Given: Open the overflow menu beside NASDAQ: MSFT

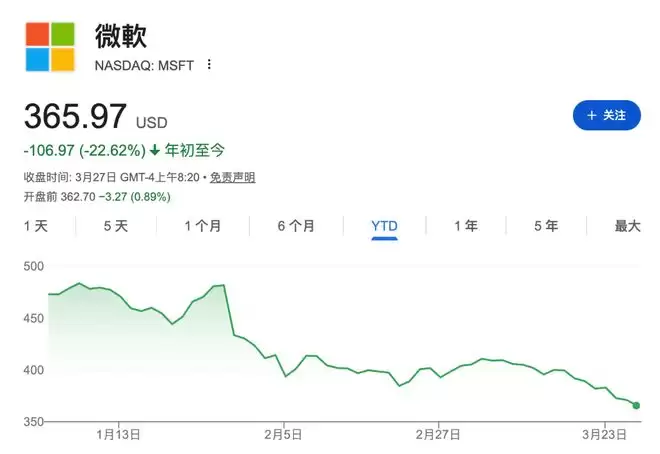Looking at the screenshot, I should (209, 64).
